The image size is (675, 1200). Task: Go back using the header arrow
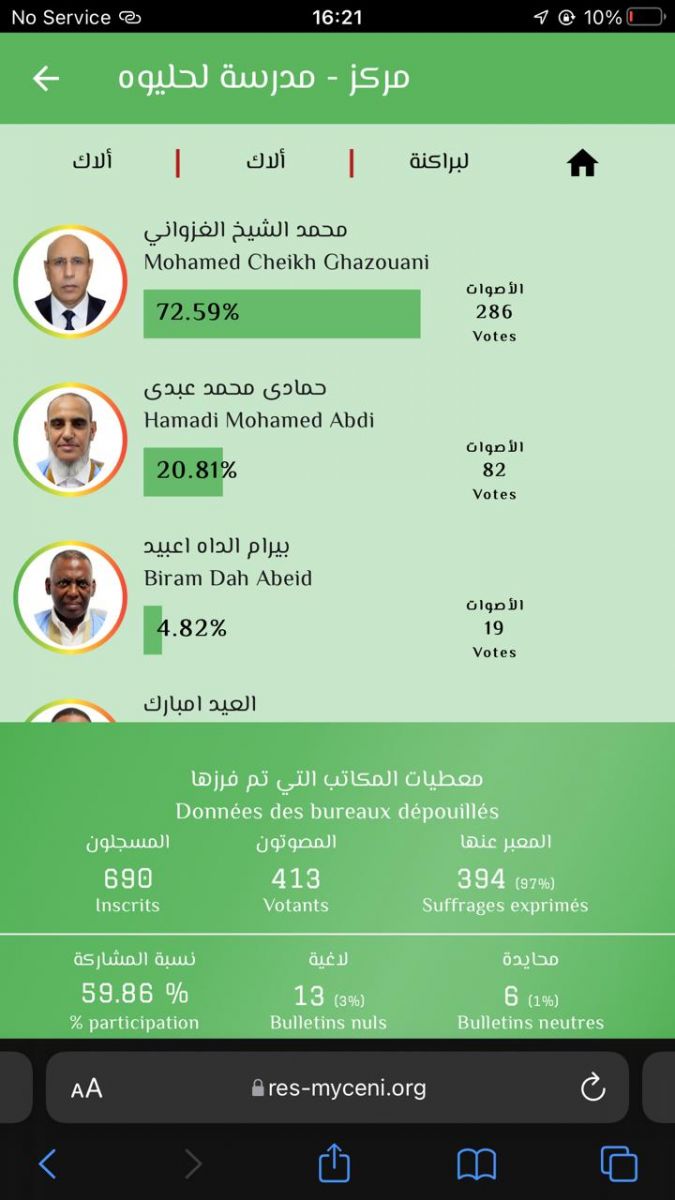click(x=46, y=79)
